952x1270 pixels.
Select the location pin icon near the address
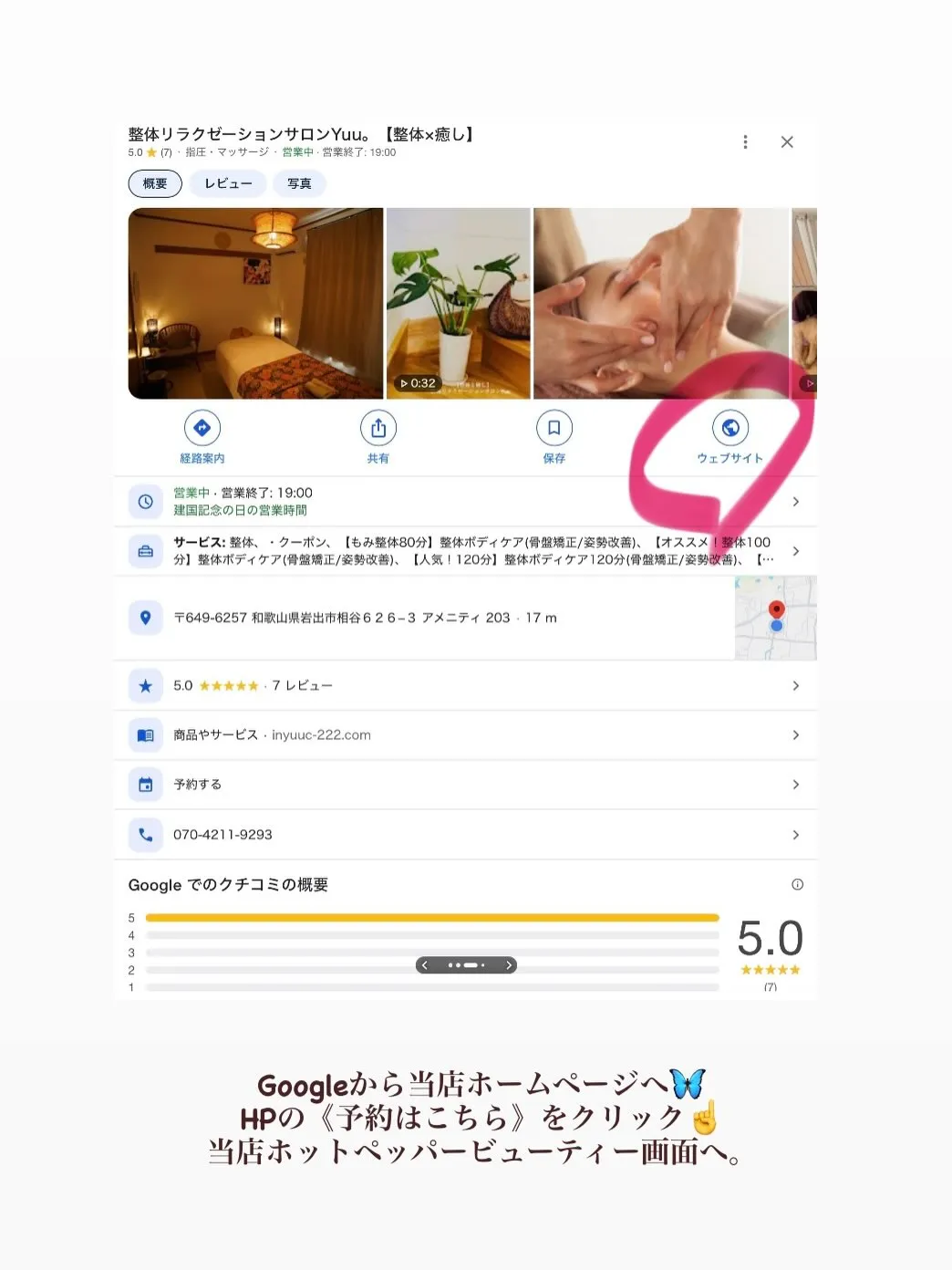145,618
